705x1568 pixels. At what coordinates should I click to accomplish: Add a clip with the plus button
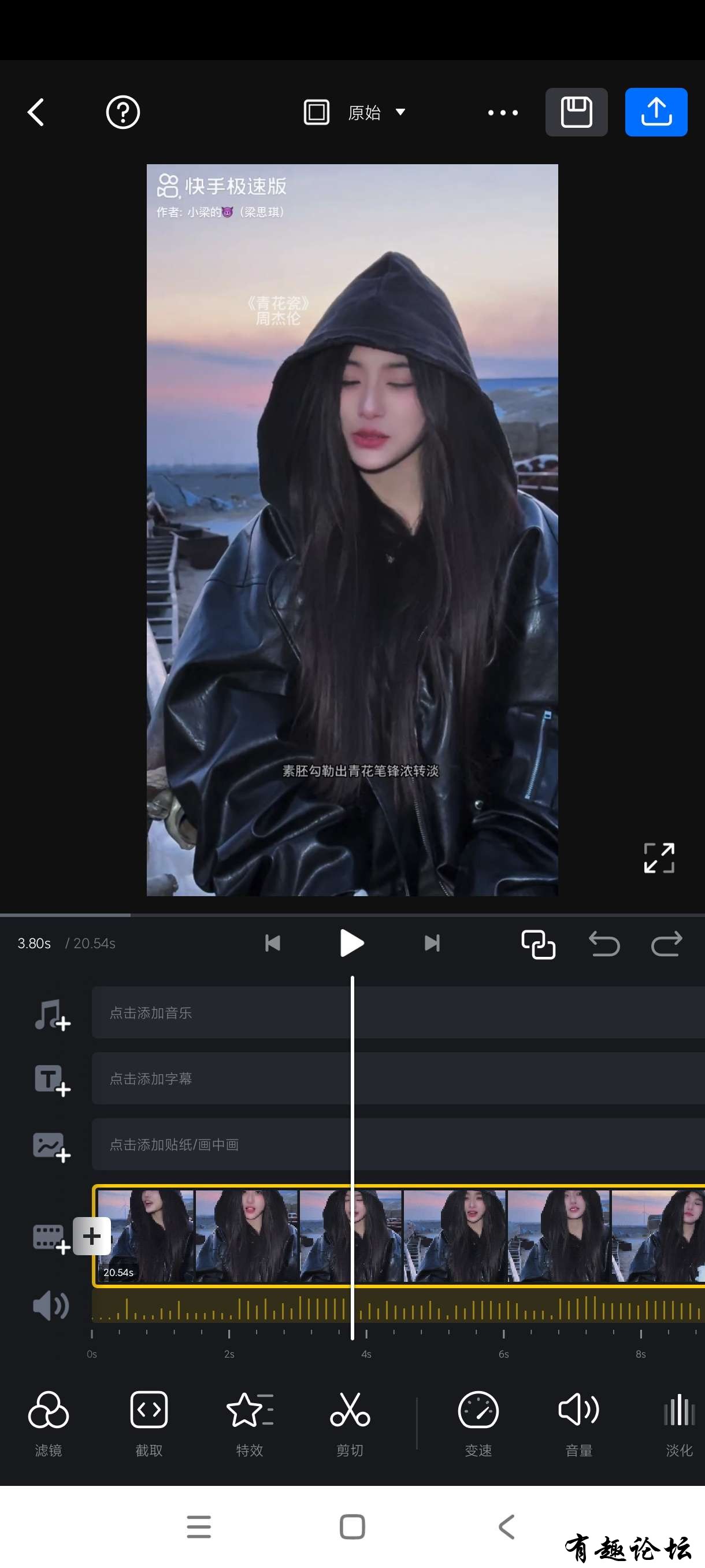click(92, 1236)
